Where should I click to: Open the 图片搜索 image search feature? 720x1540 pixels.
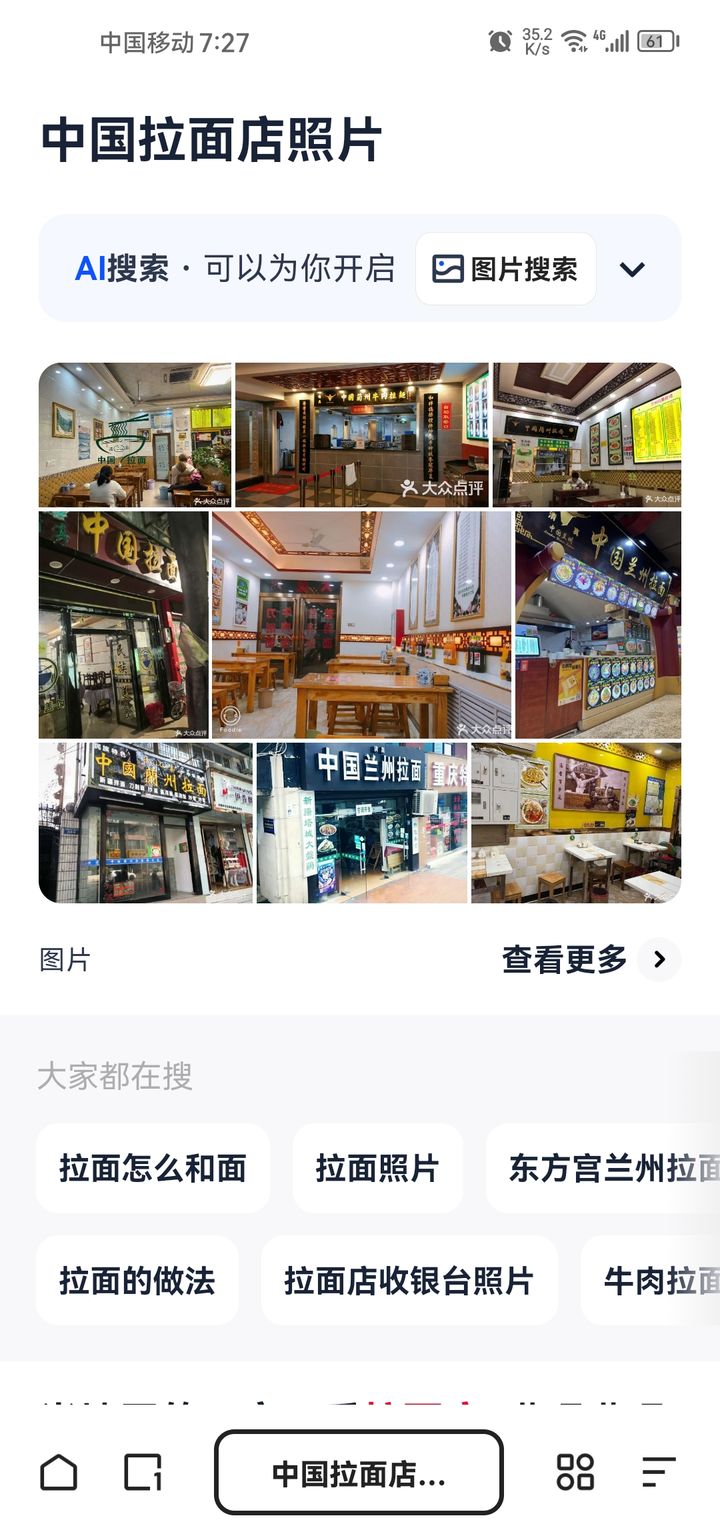pyautogui.click(x=504, y=268)
